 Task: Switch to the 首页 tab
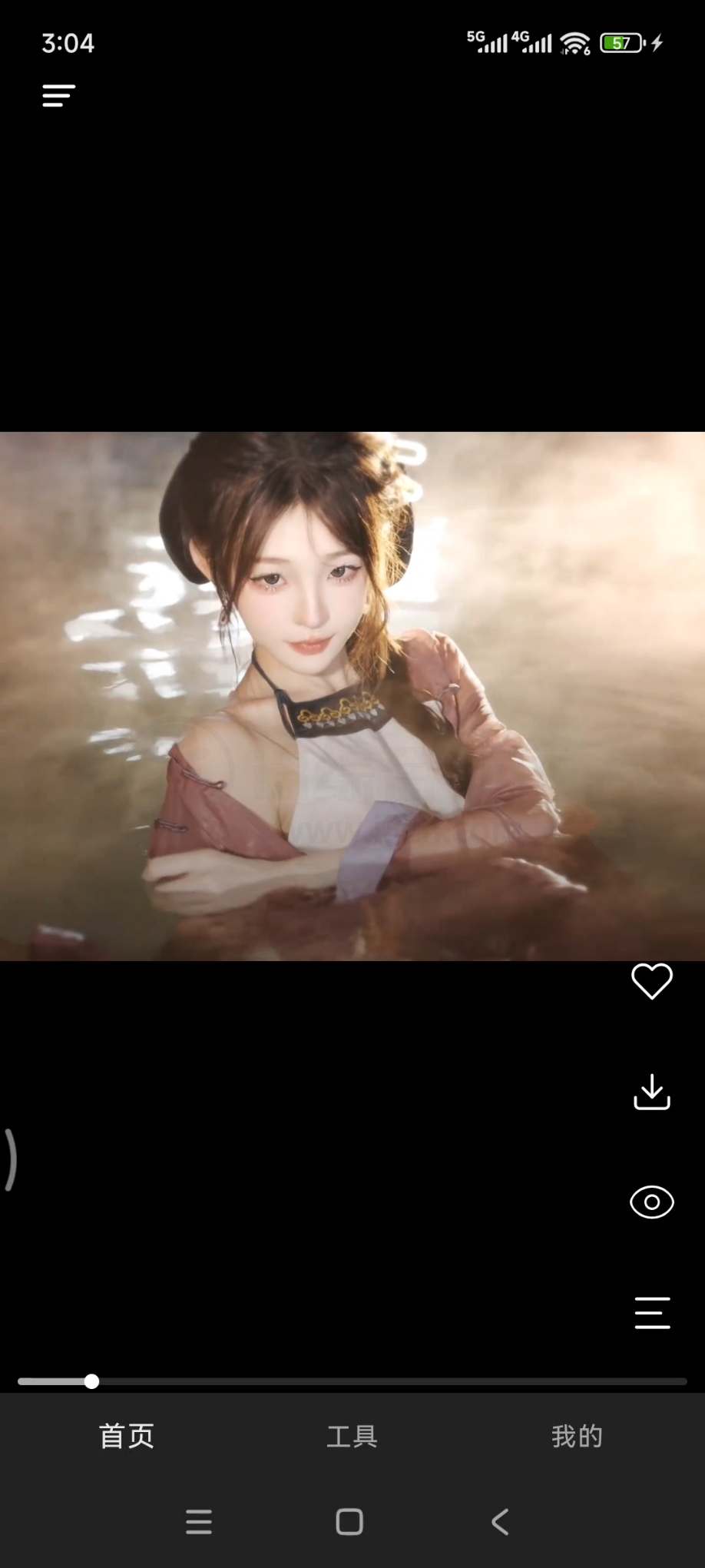(x=127, y=1436)
